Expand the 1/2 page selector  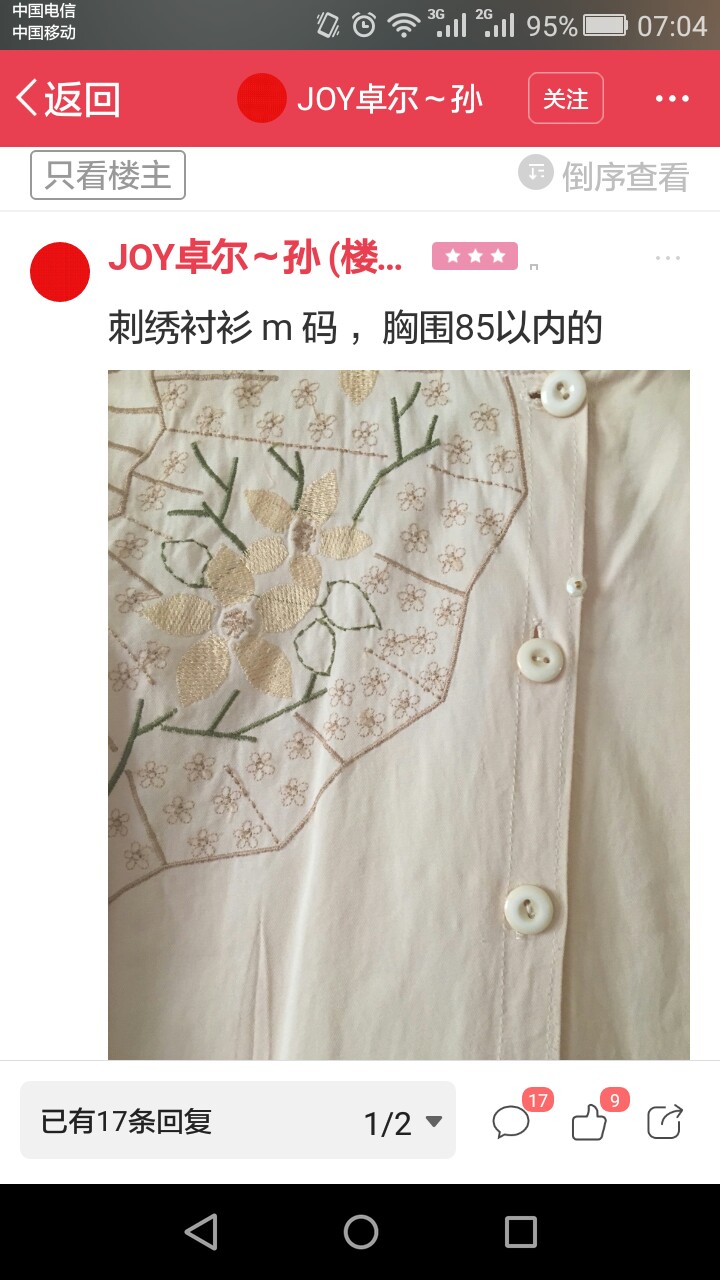402,1123
